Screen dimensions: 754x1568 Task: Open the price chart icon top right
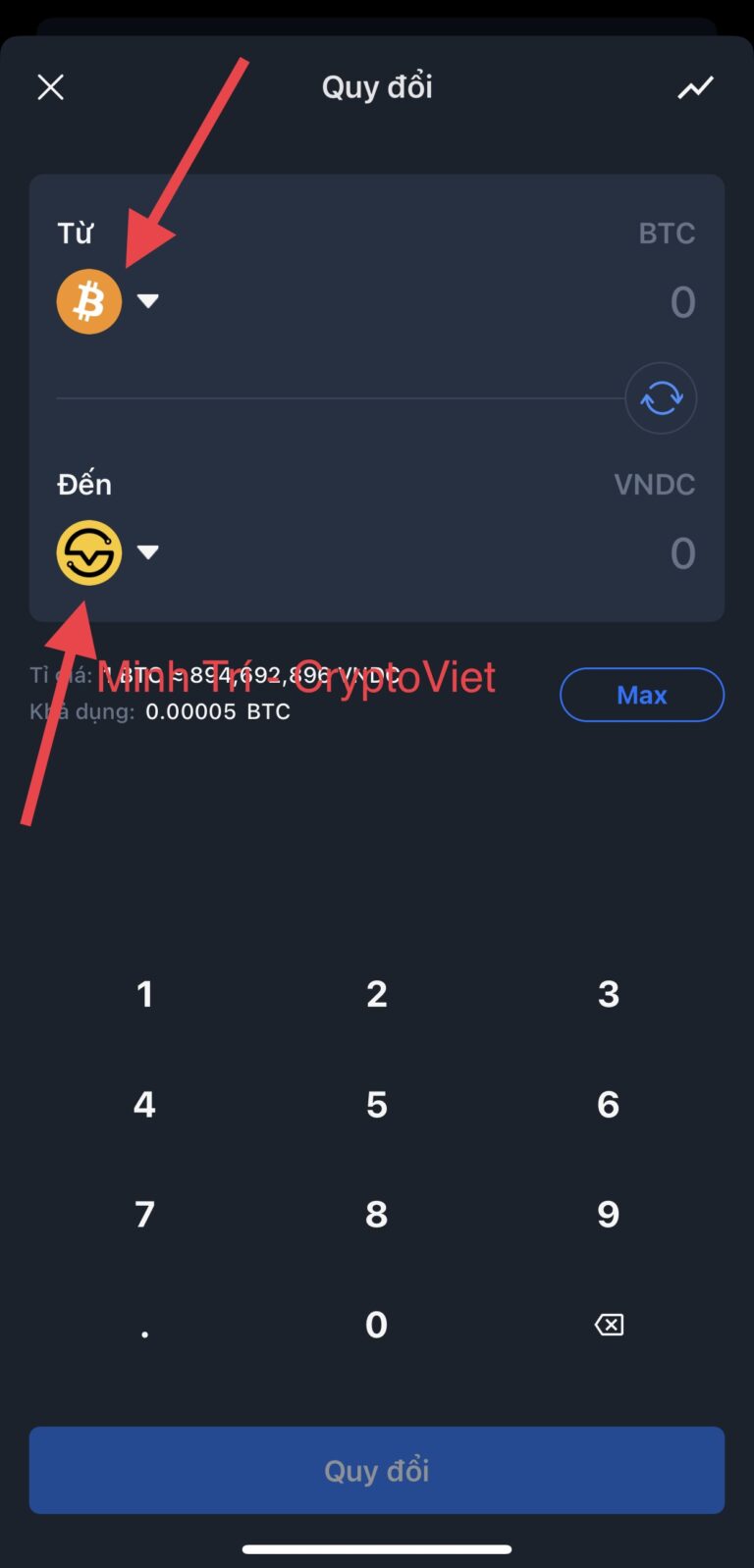pyautogui.click(x=695, y=86)
